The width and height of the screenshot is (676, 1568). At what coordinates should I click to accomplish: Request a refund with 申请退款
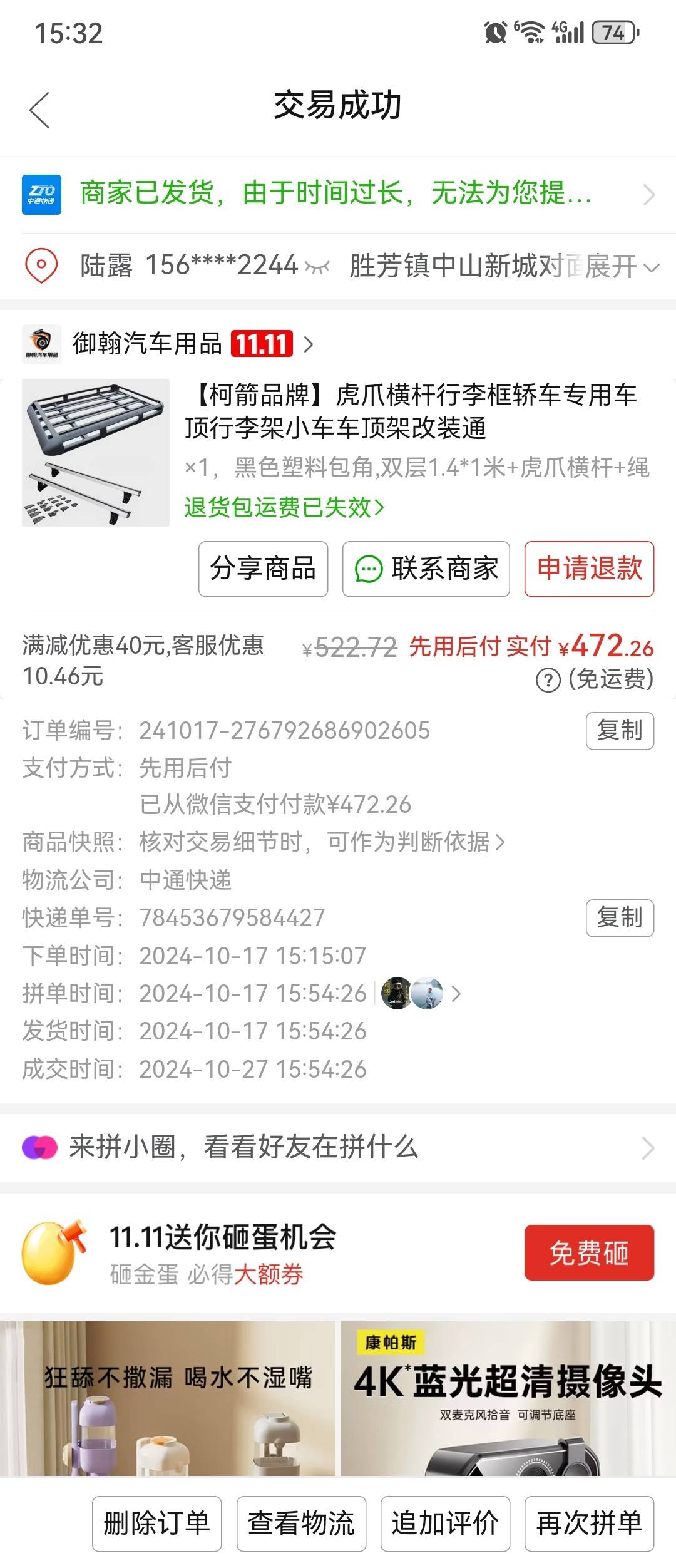(x=589, y=569)
